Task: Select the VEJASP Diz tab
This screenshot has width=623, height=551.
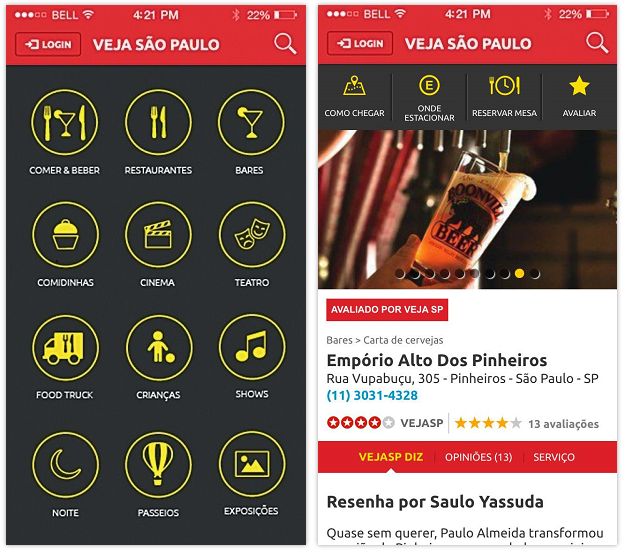Action: pyautogui.click(x=391, y=457)
